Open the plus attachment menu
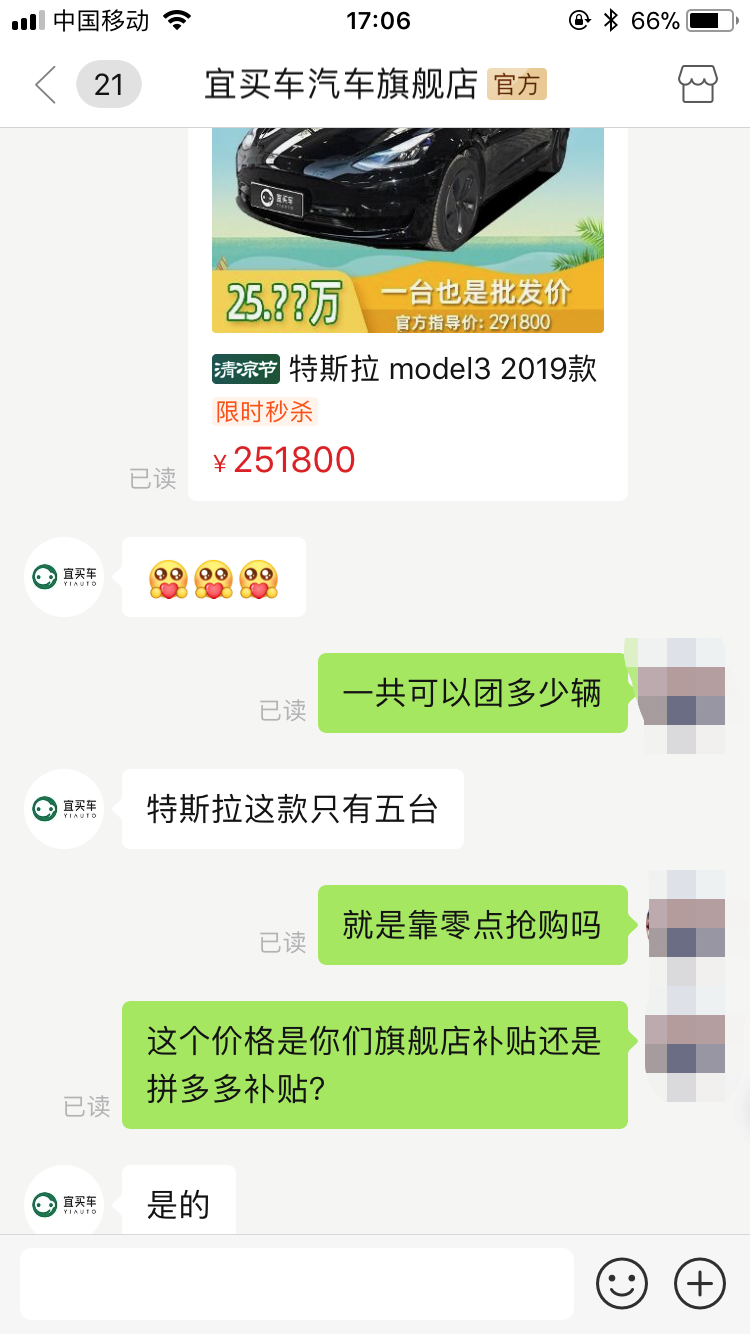 click(x=699, y=1283)
